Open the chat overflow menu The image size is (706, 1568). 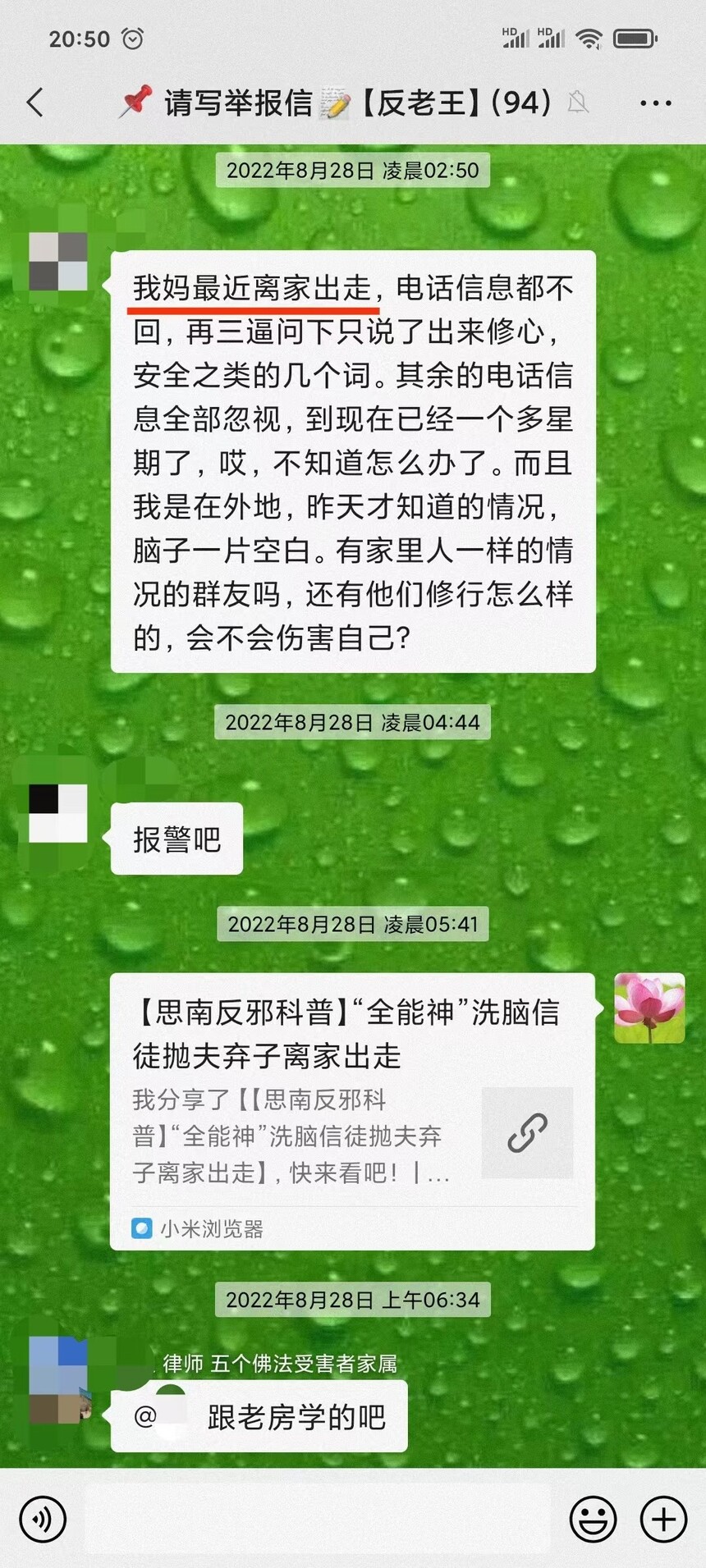coord(655,103)
